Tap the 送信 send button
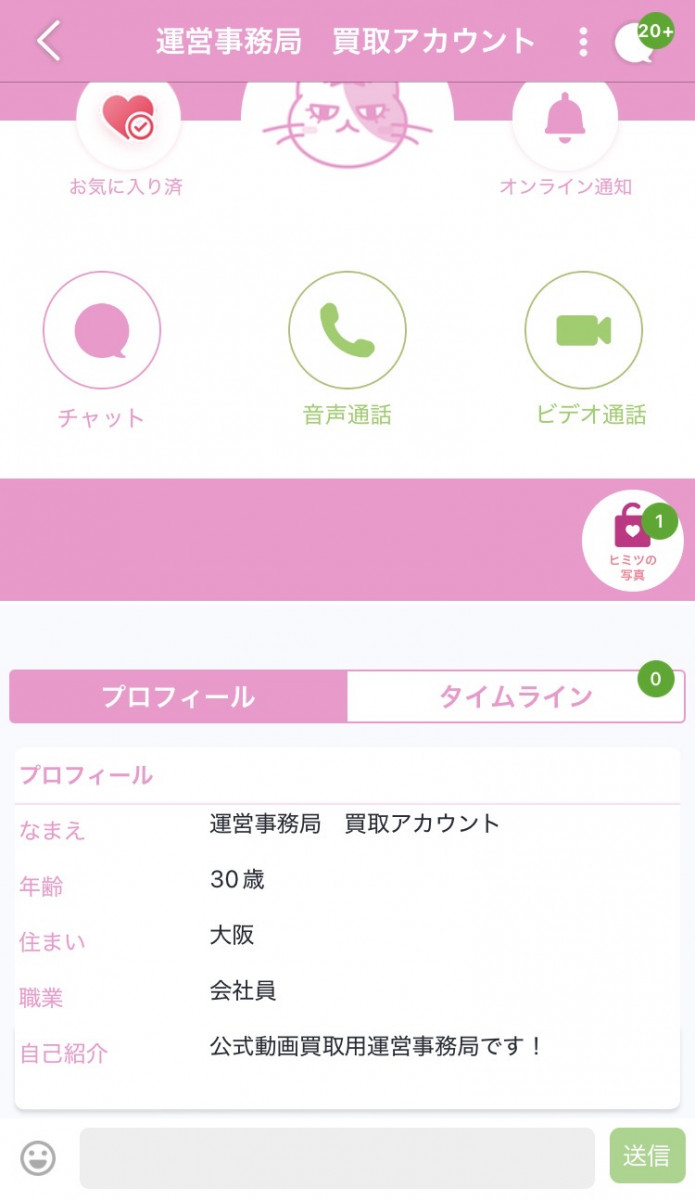The image size is (695, 1200). [x=647, y=1156]
